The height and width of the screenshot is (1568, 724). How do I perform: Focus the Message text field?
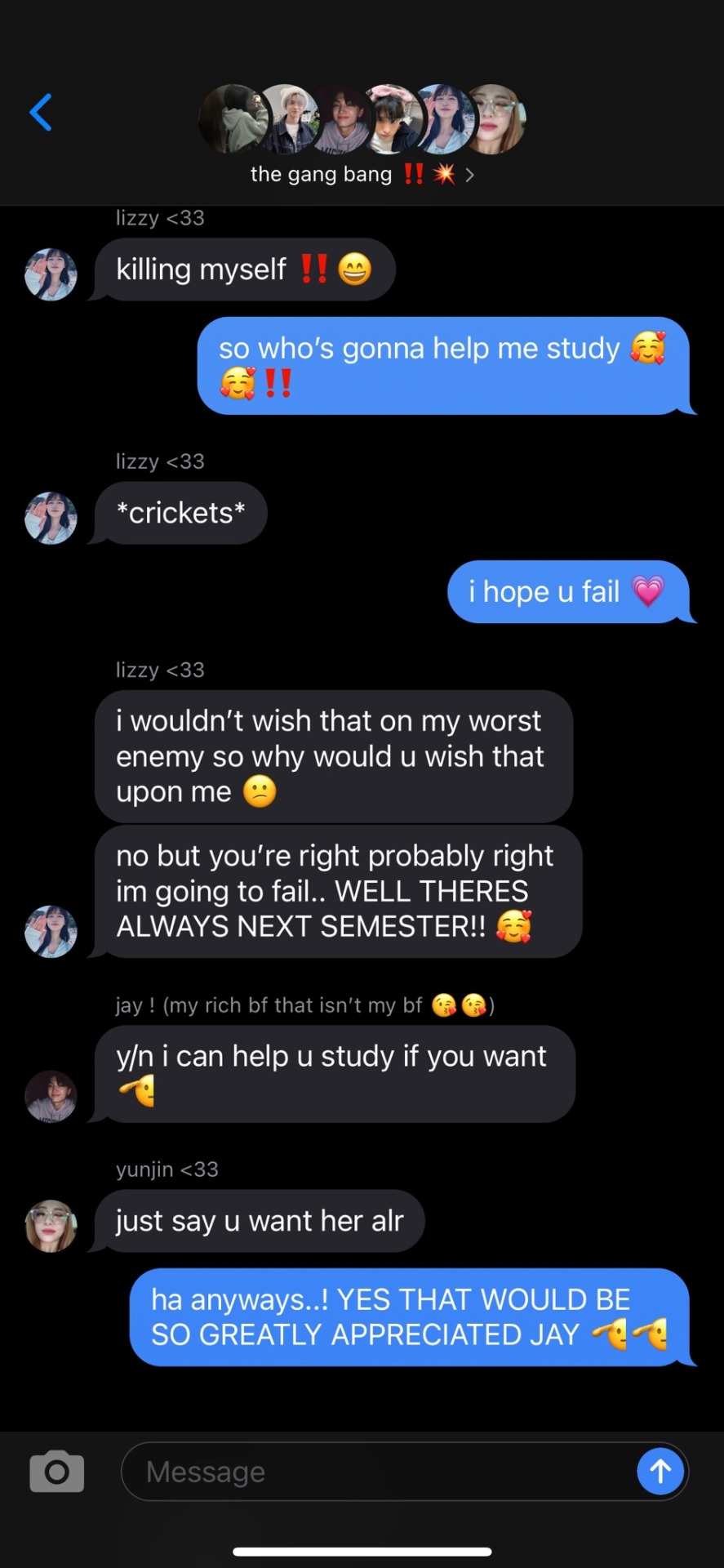tap(375, 1472)
